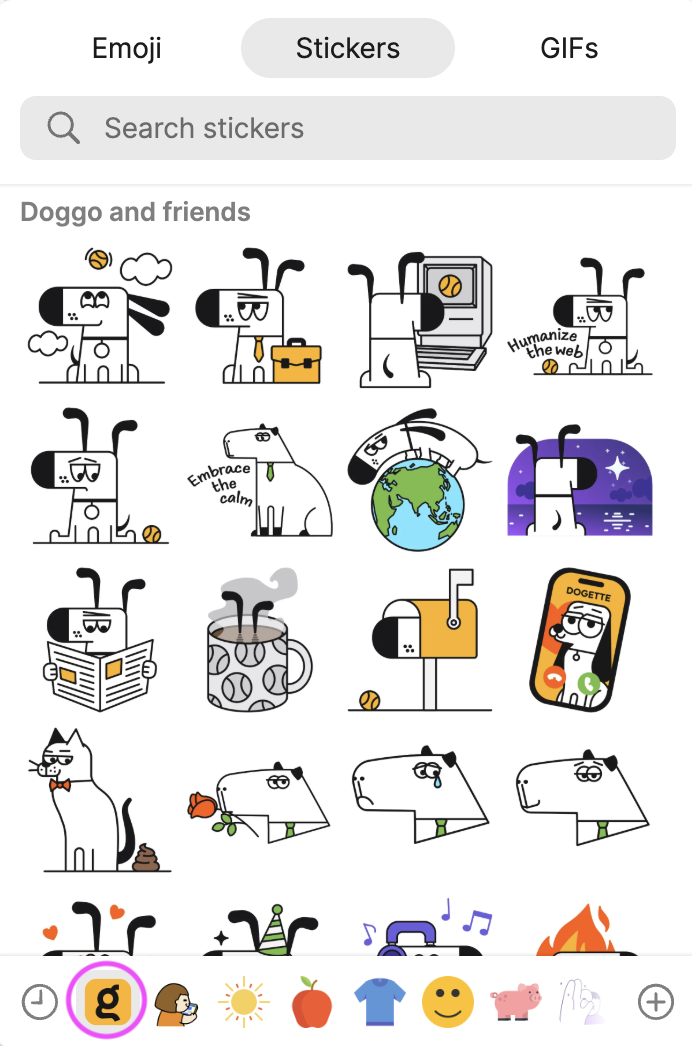
Task: Tap the Search stickers field
Action: (347, 128)
